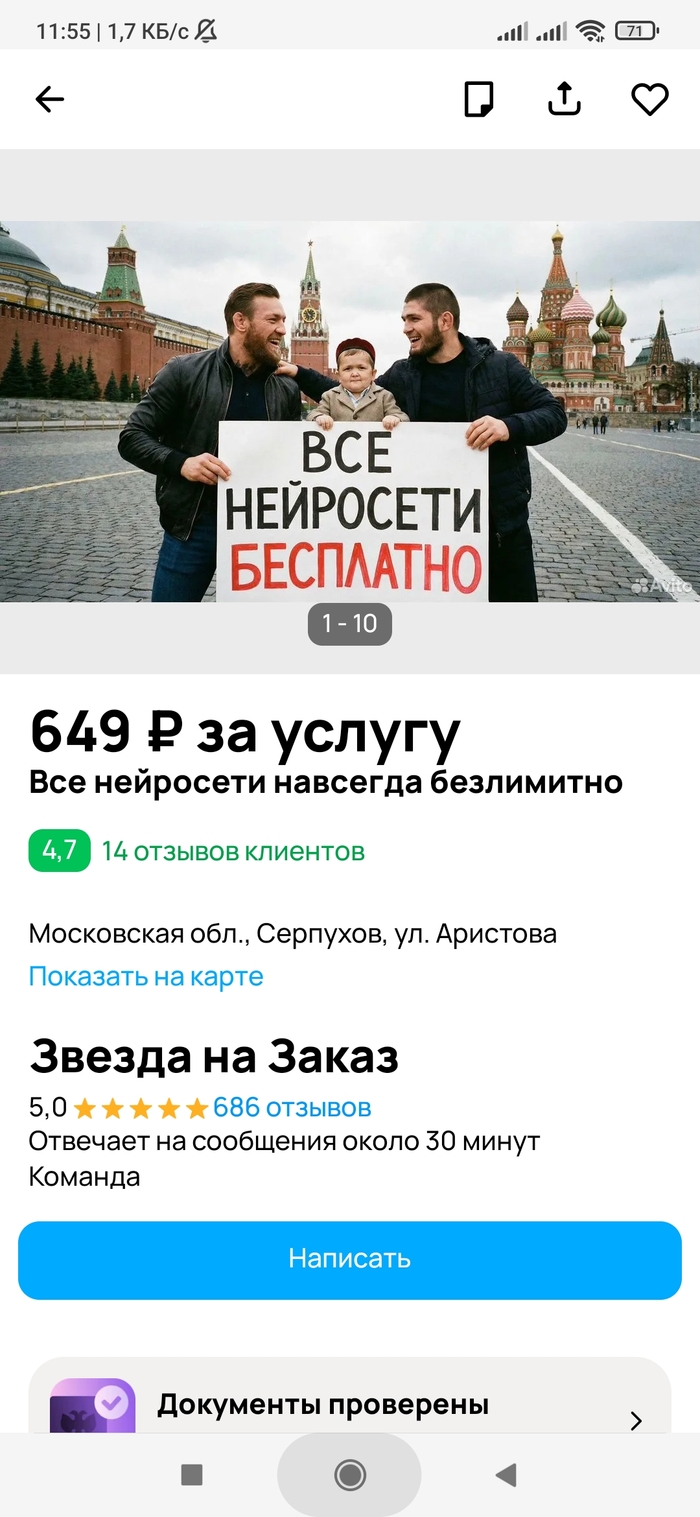Share this listing
Screen dimensions: 700x1517
564,99
